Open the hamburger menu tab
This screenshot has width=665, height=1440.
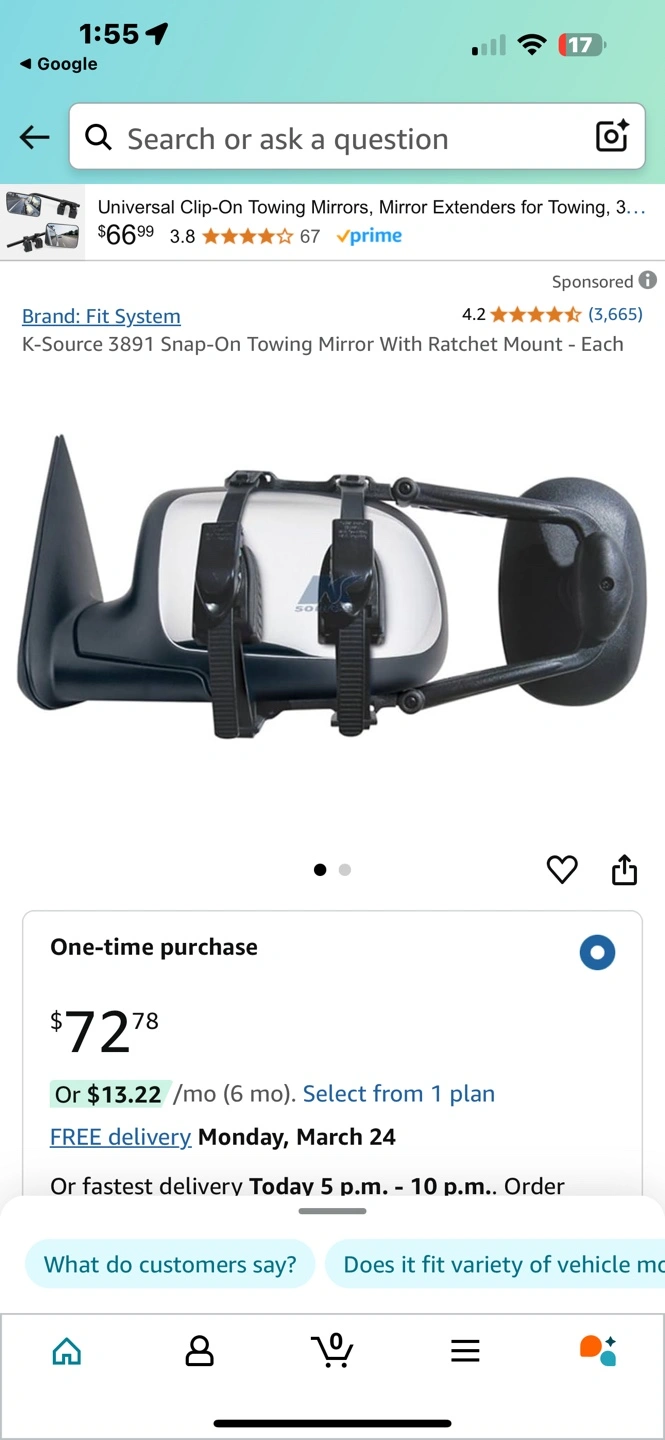pyautogui.click(x=465, y=1351)
